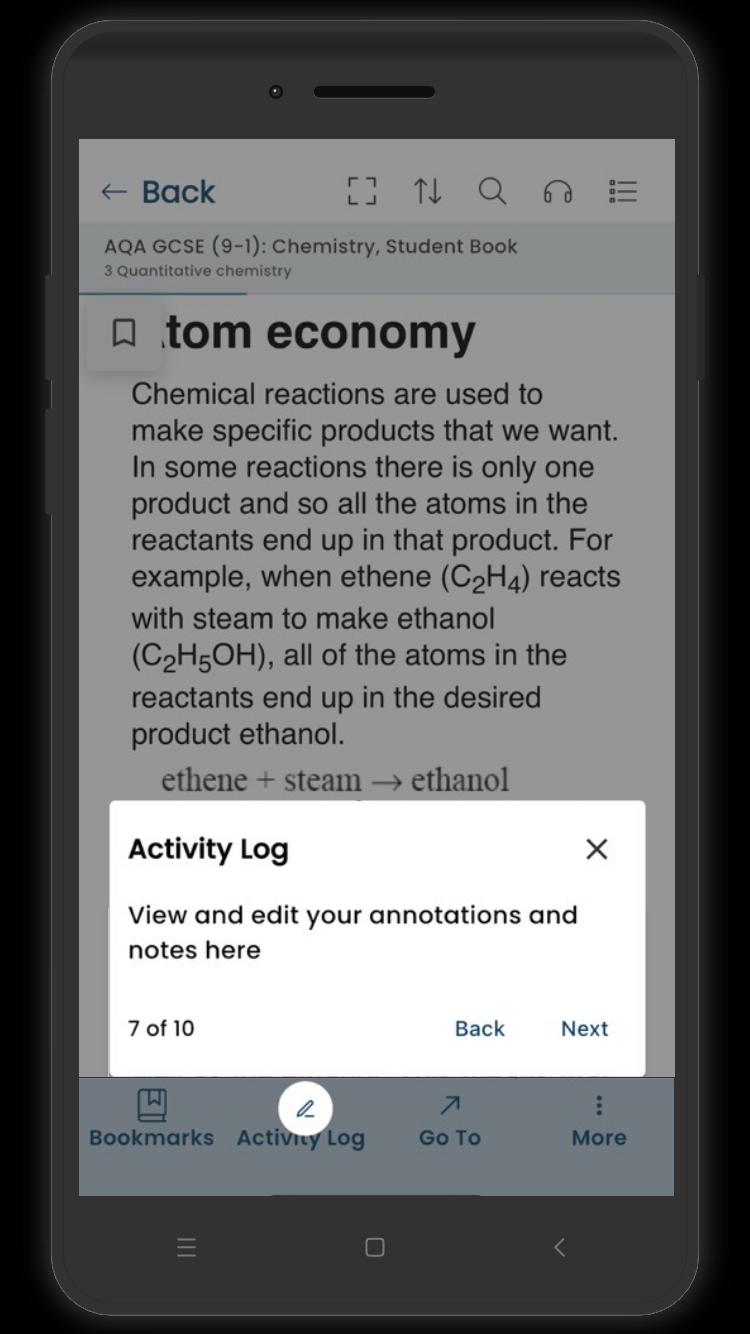
Task: Open the Activity Log tab
Action: click(x=303, y=1117)
